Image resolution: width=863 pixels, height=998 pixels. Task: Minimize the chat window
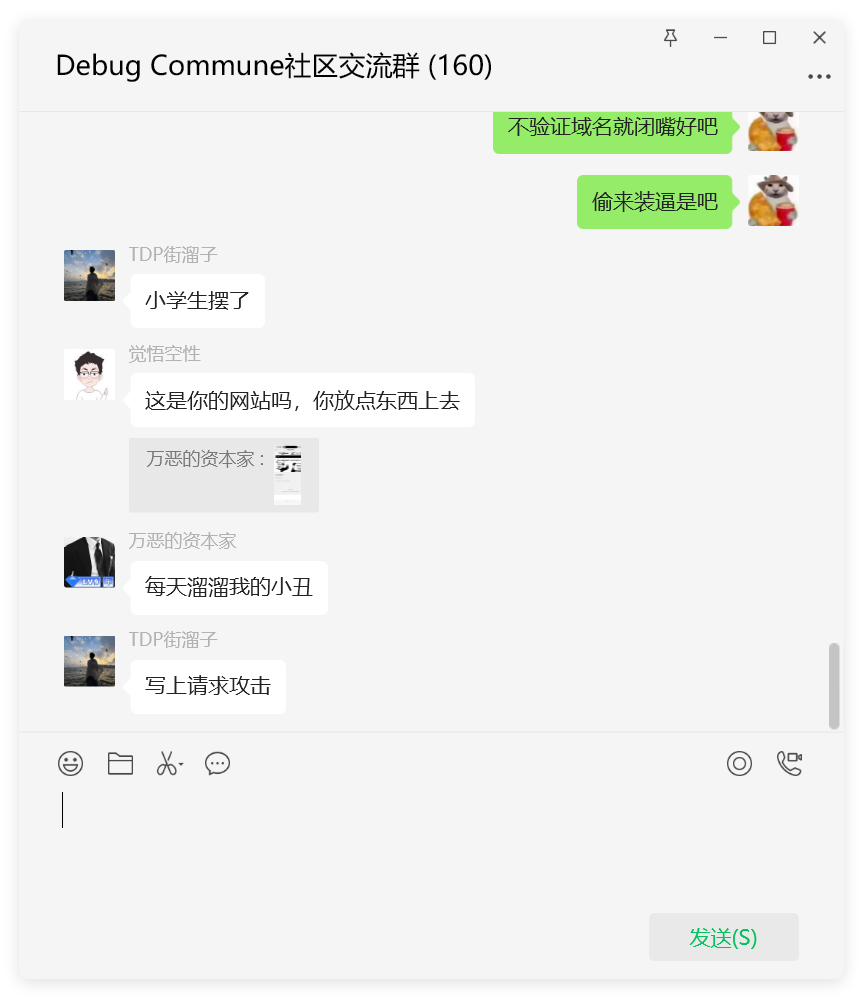[720, 38]
